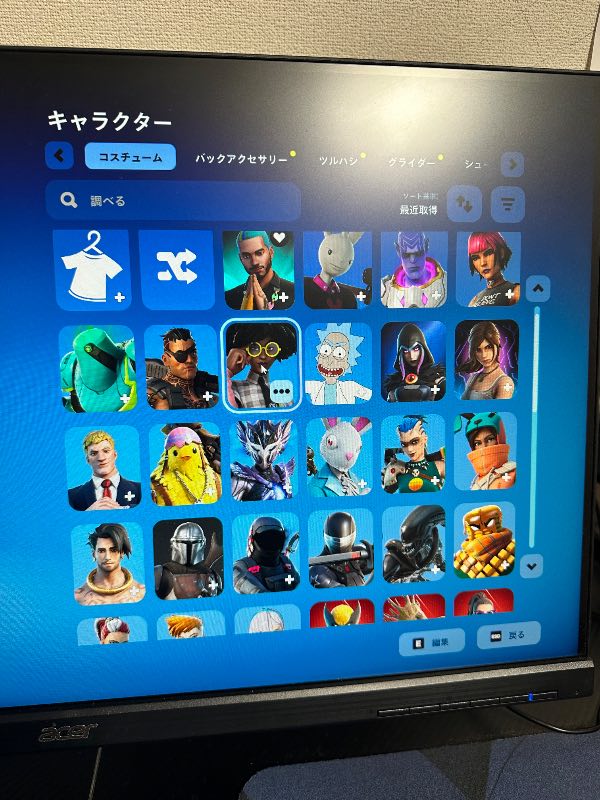Open the グライダー tab
This screenshot has height=800, width=600.
[x=412, y=161]
